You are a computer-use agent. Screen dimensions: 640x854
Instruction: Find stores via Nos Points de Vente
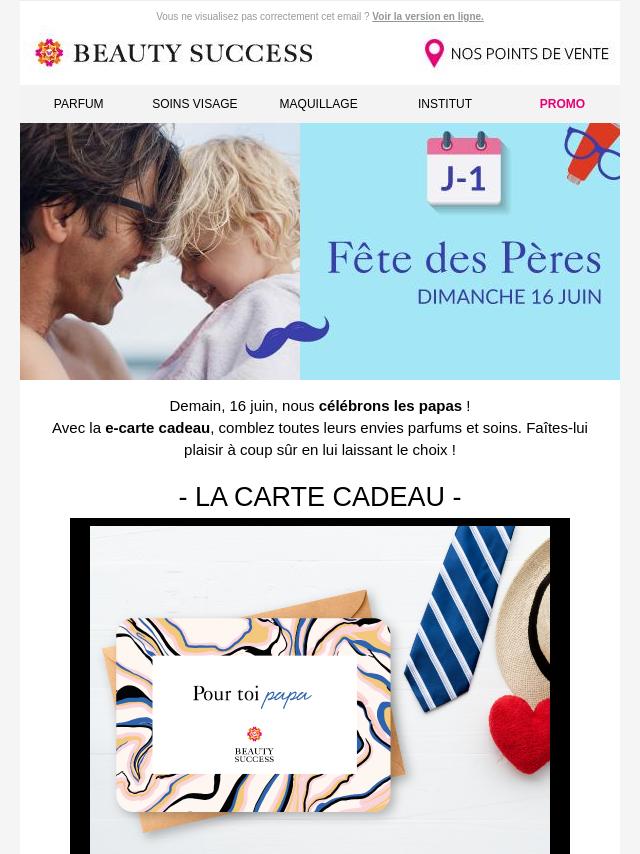516,54
